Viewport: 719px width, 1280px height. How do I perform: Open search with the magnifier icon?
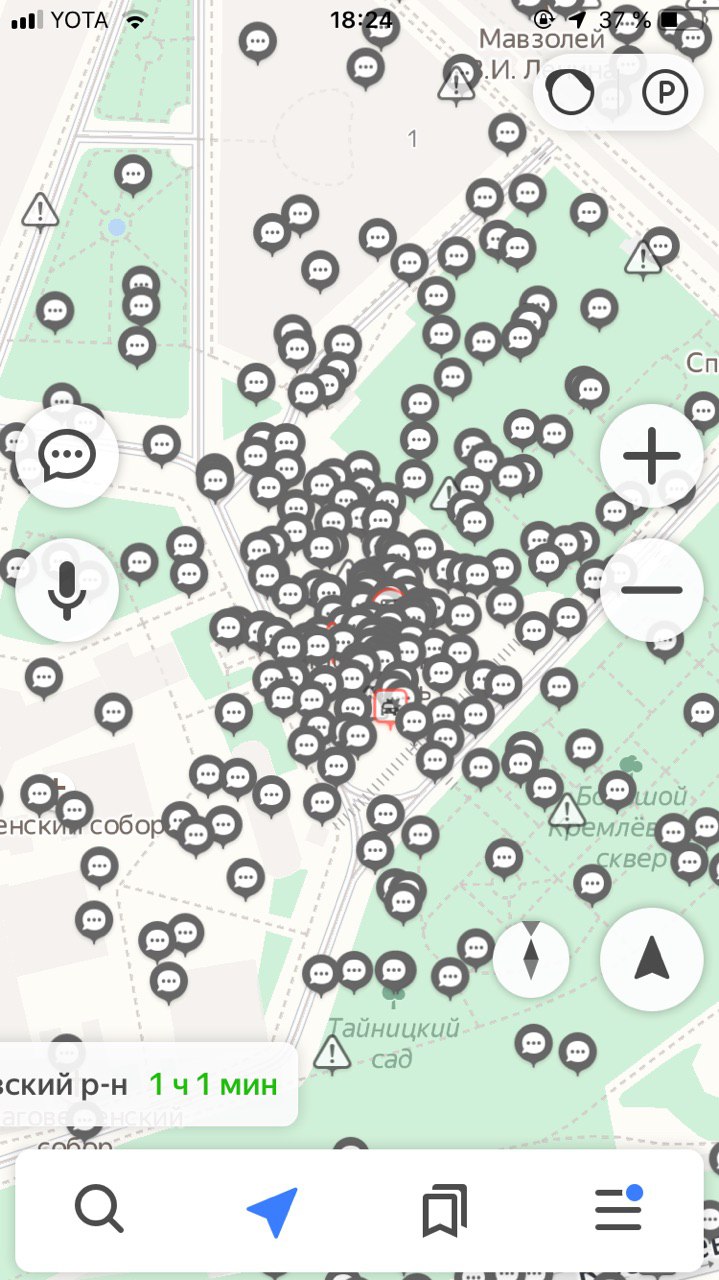[x=99, y=1211]
